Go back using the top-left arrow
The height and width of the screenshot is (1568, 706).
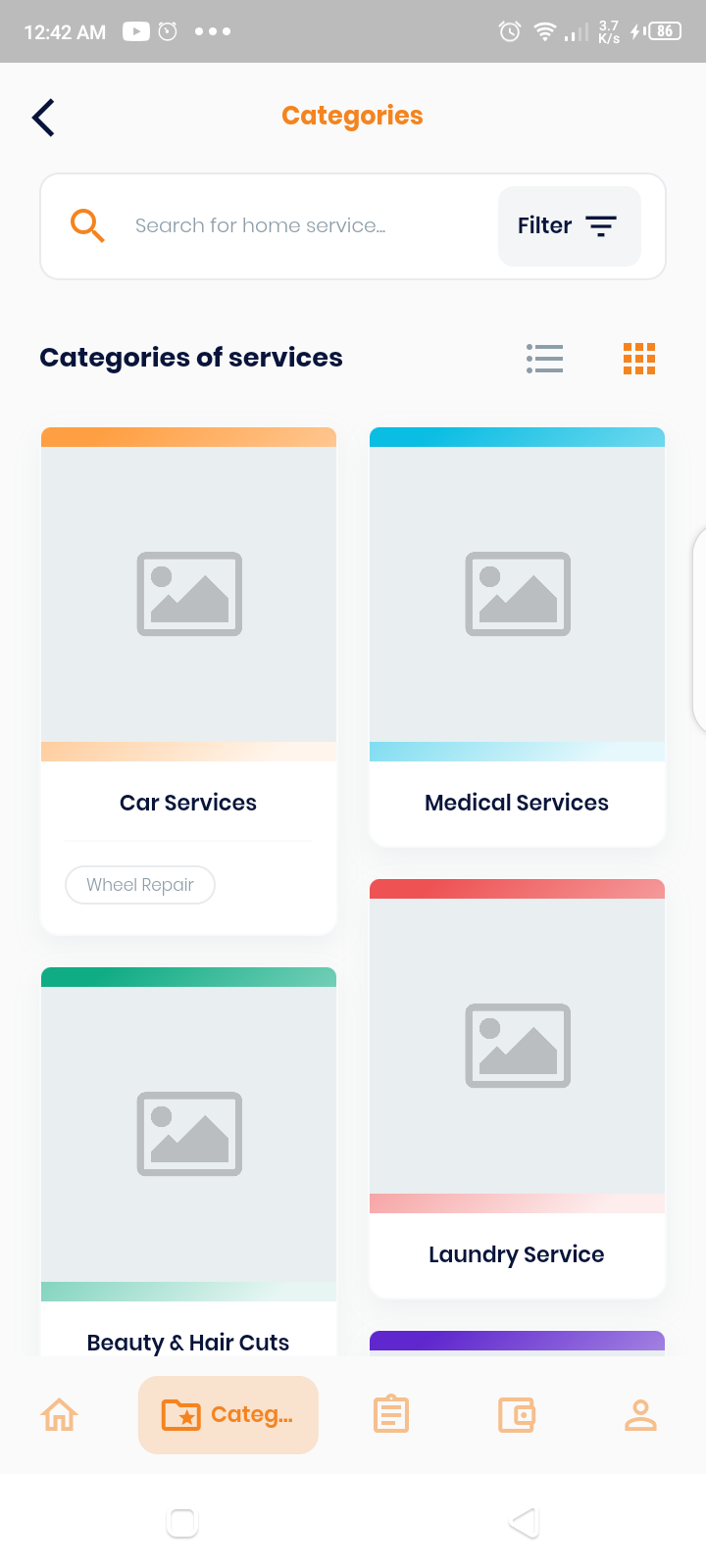(43, 118)
